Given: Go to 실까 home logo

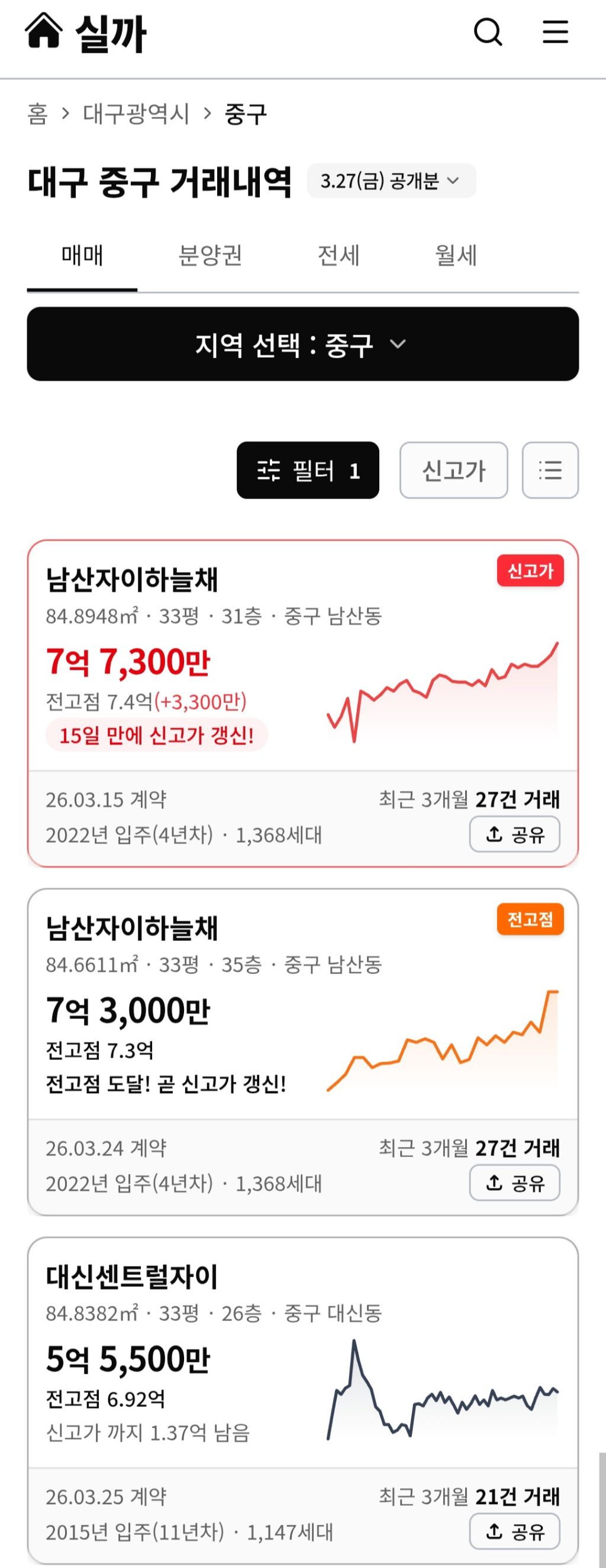Looking at the screenshot, I should coord(86,33).
